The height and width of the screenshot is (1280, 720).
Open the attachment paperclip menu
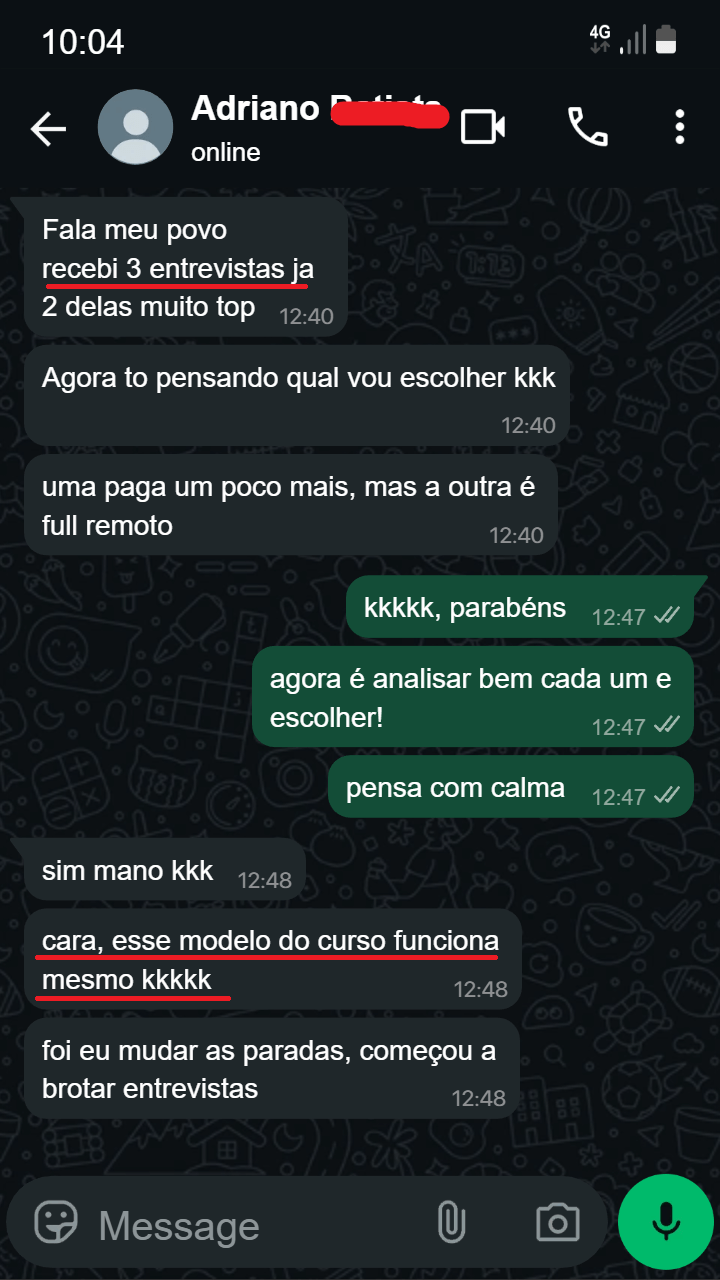point(452,1221)
